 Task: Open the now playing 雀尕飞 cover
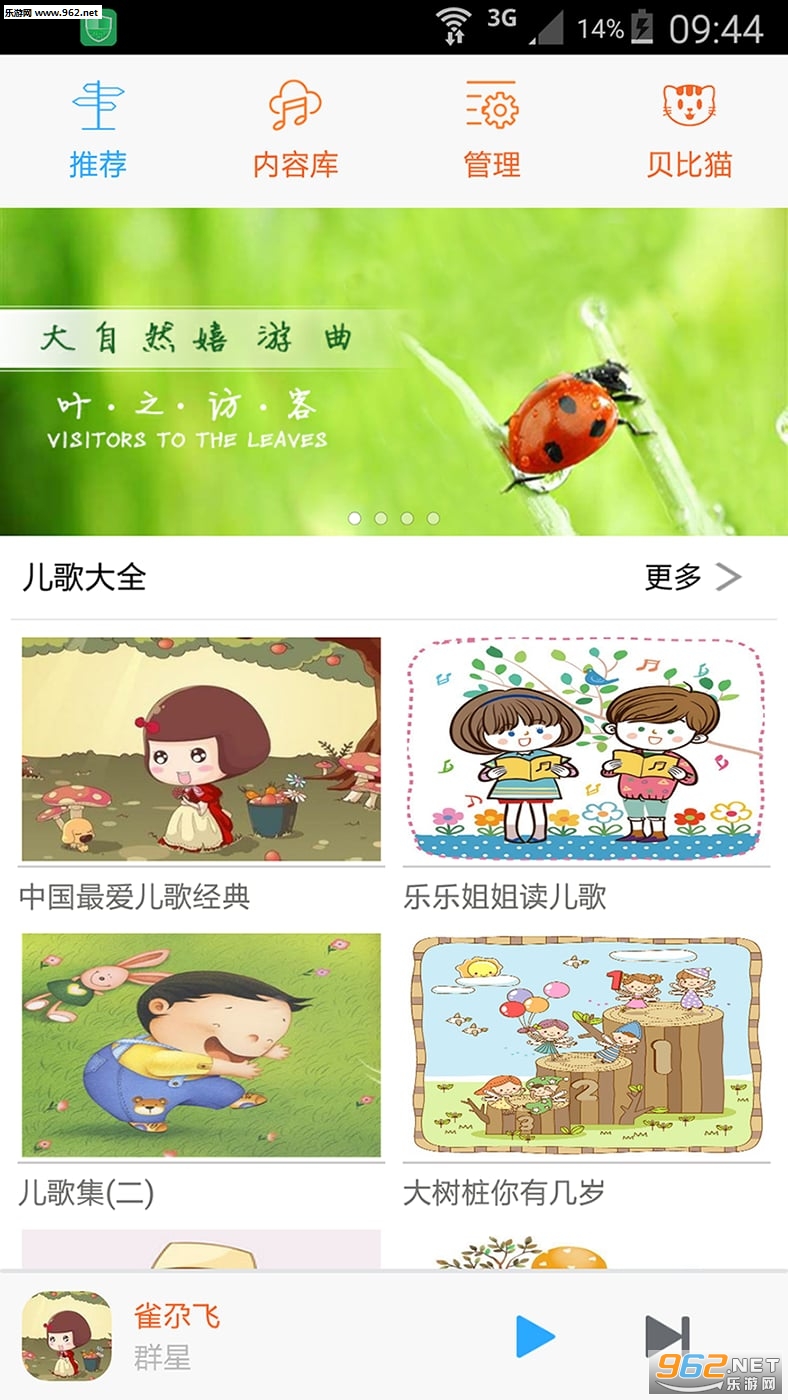66,1336
